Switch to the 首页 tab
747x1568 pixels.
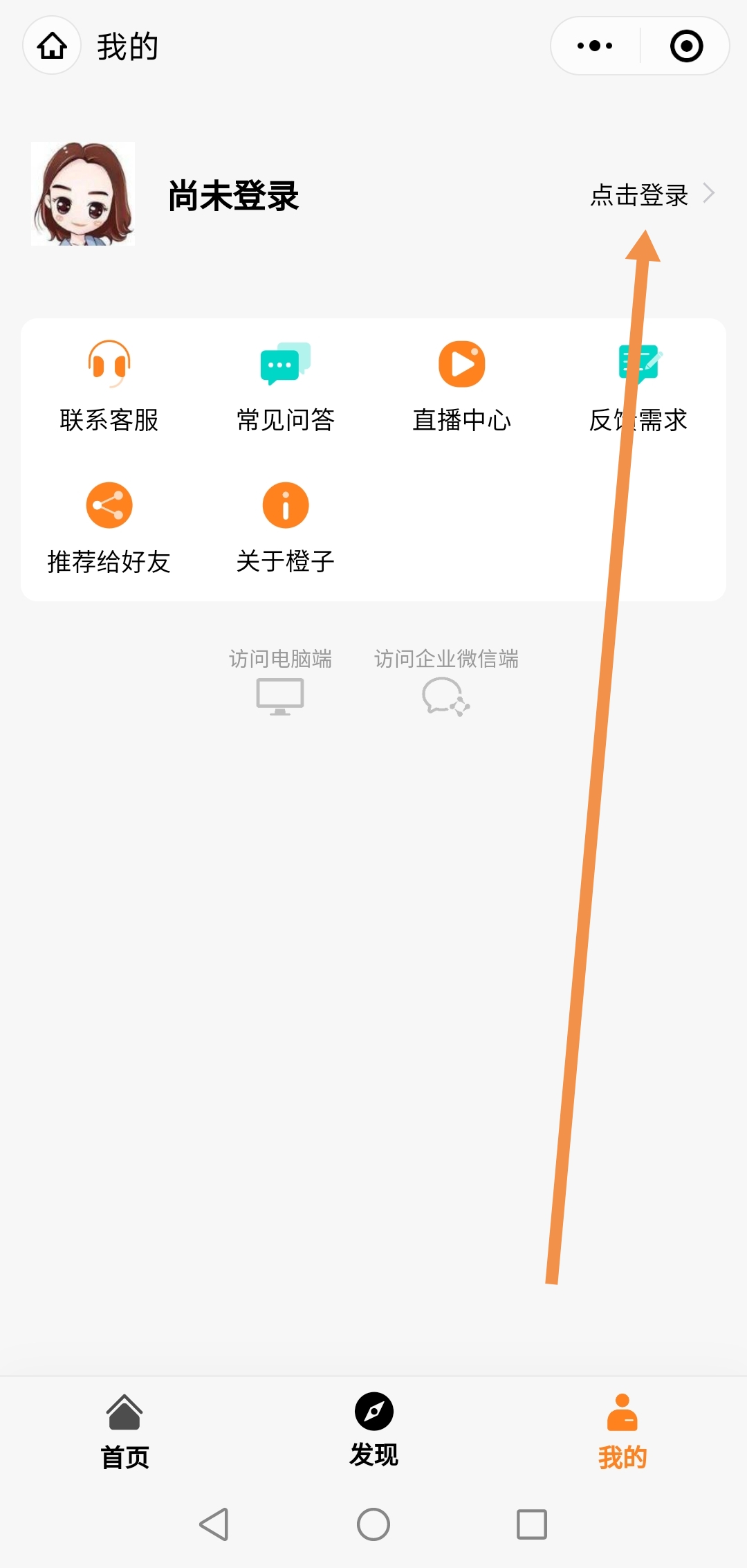(x=124, y=1431)
